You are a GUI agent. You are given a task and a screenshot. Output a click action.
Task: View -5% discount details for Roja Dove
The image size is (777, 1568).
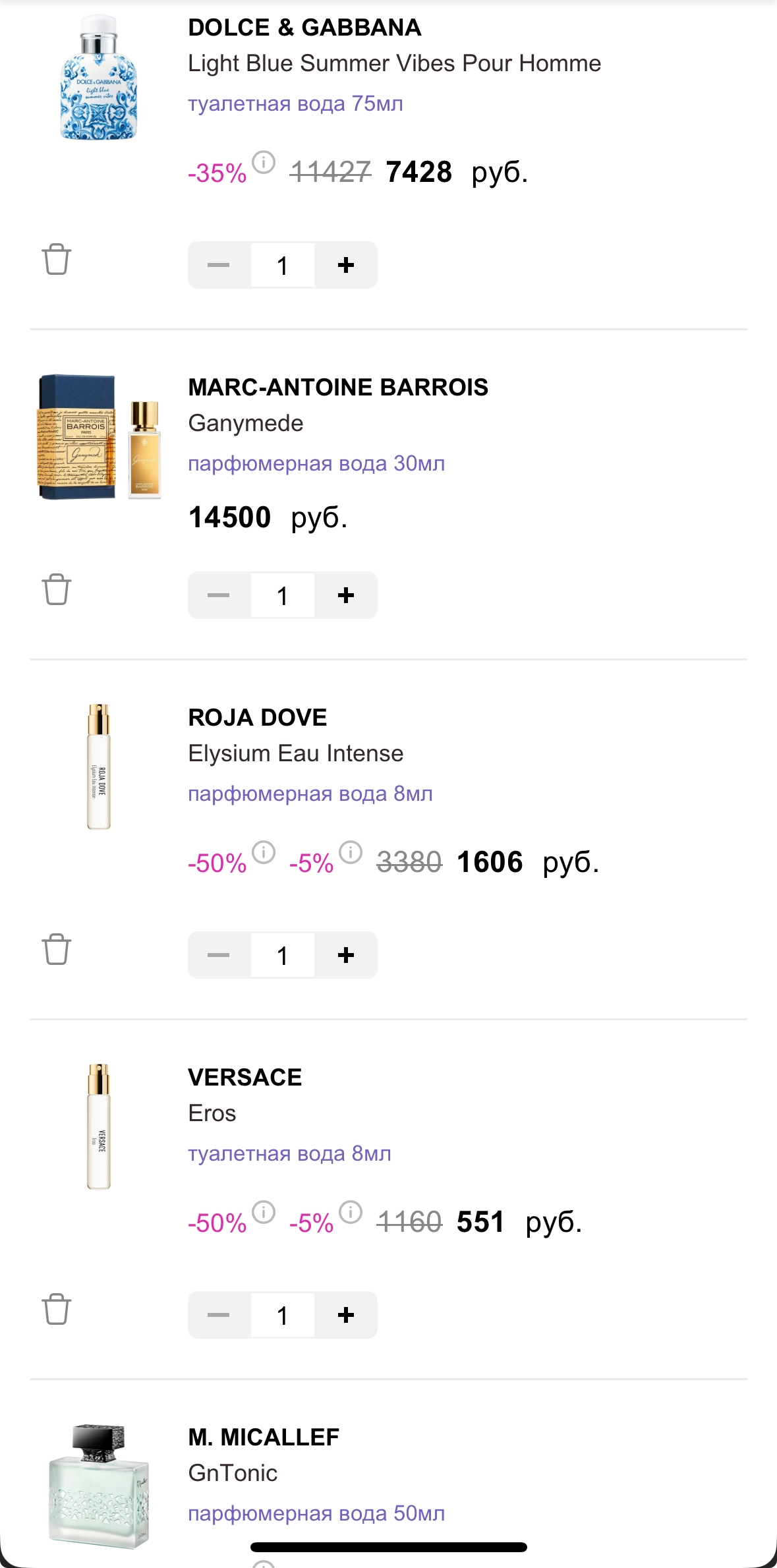(351, 852)
